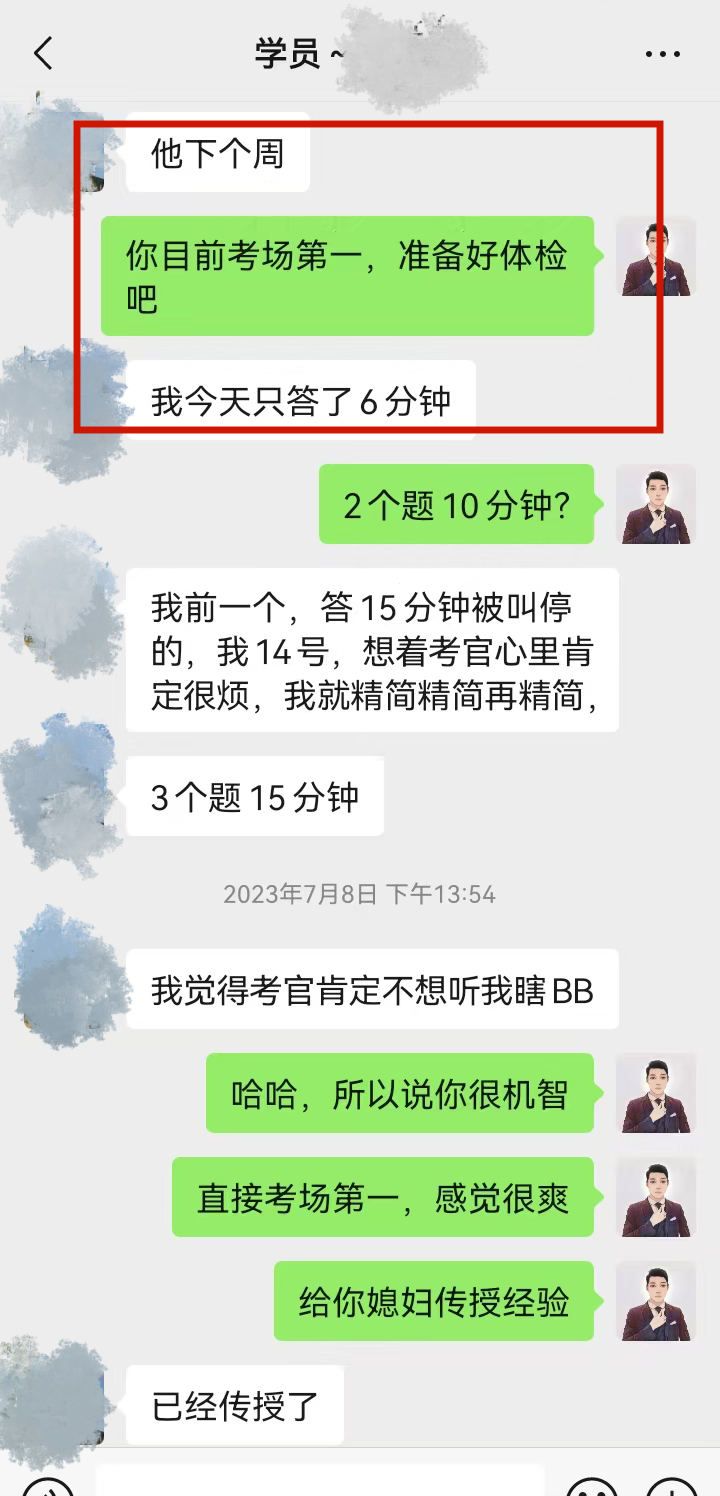
Task: Tap avatar beside "哈哈，所以说你很机智"
Action: click(655, 1093)
